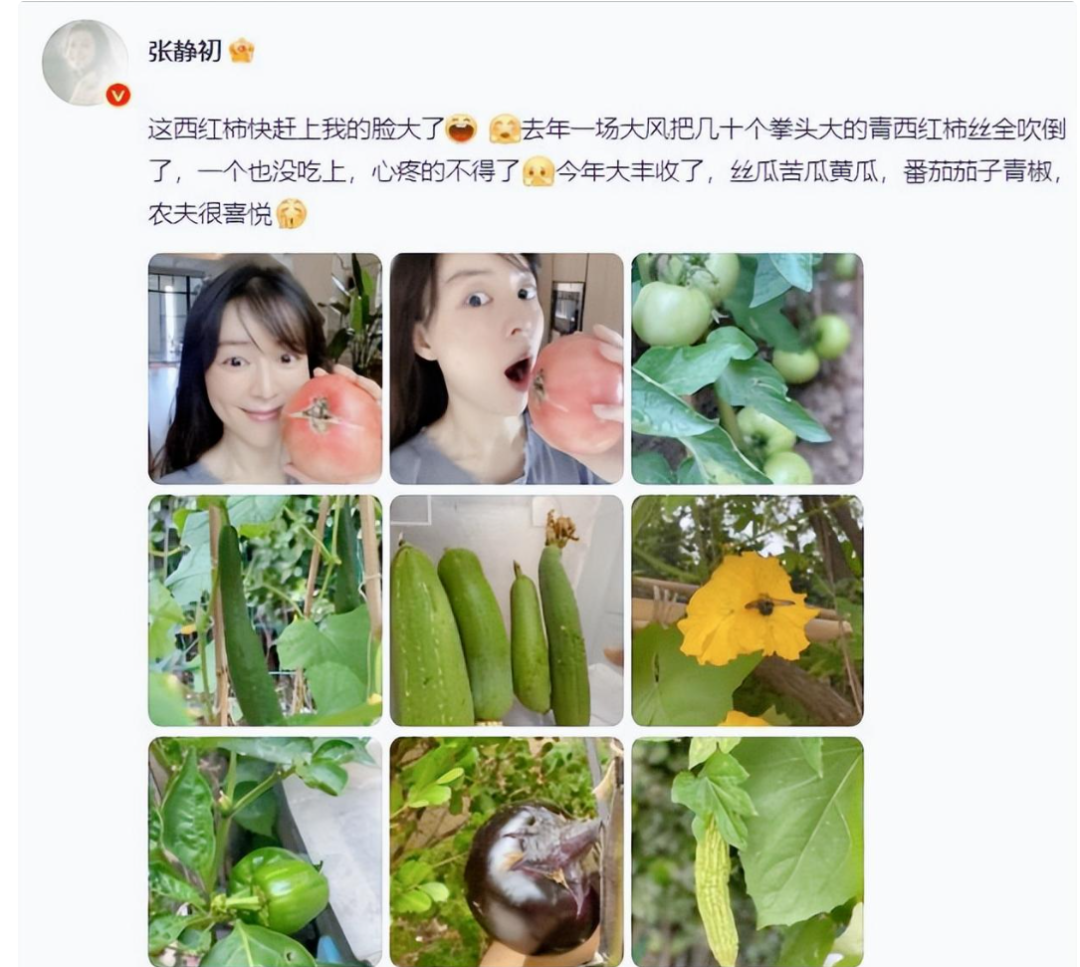This screenshot has width=1080, height=967.
Task: Open the green tomatoes on vine photo
Action: 747,368
